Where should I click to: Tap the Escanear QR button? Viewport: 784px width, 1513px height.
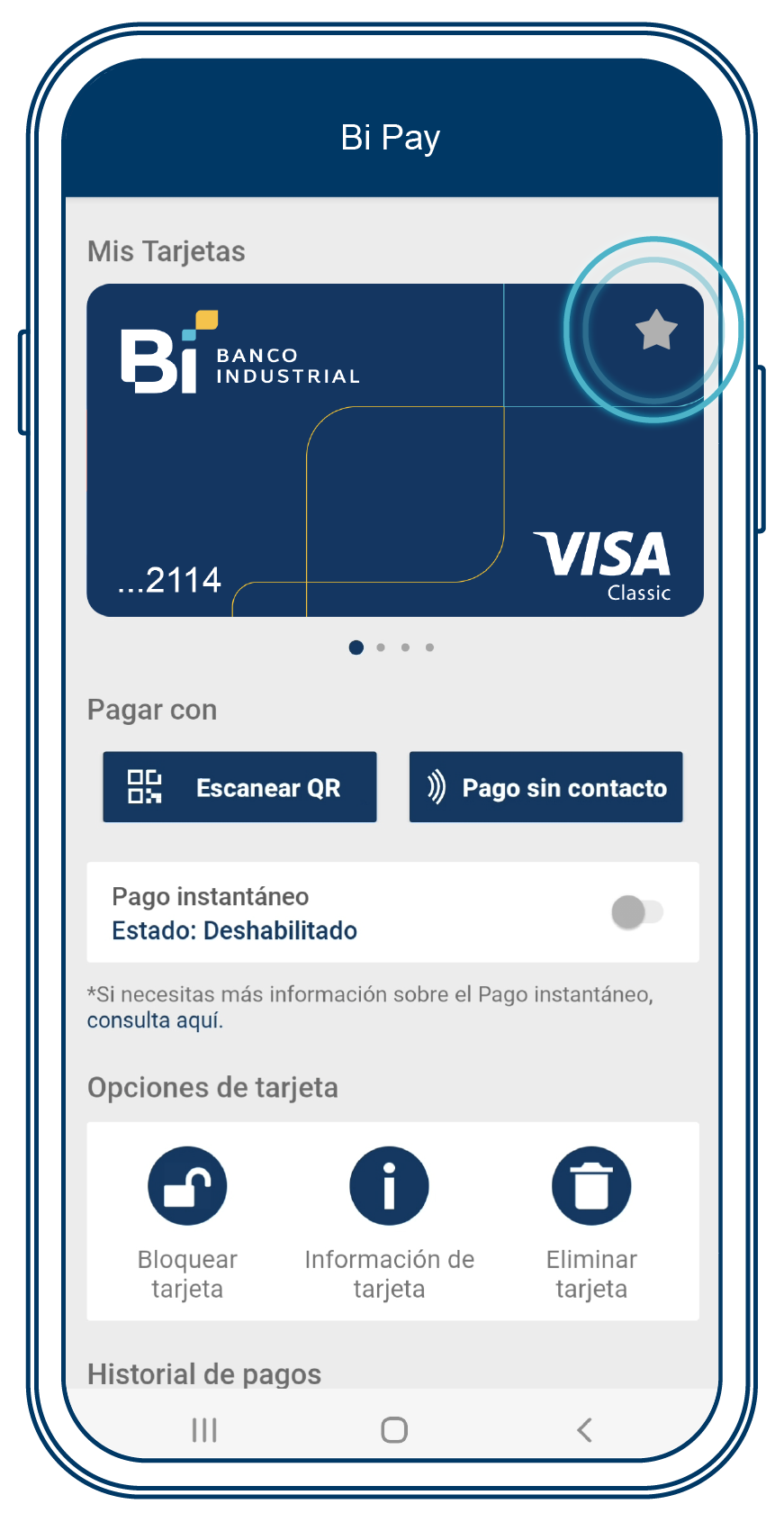(x=239, y=787)
